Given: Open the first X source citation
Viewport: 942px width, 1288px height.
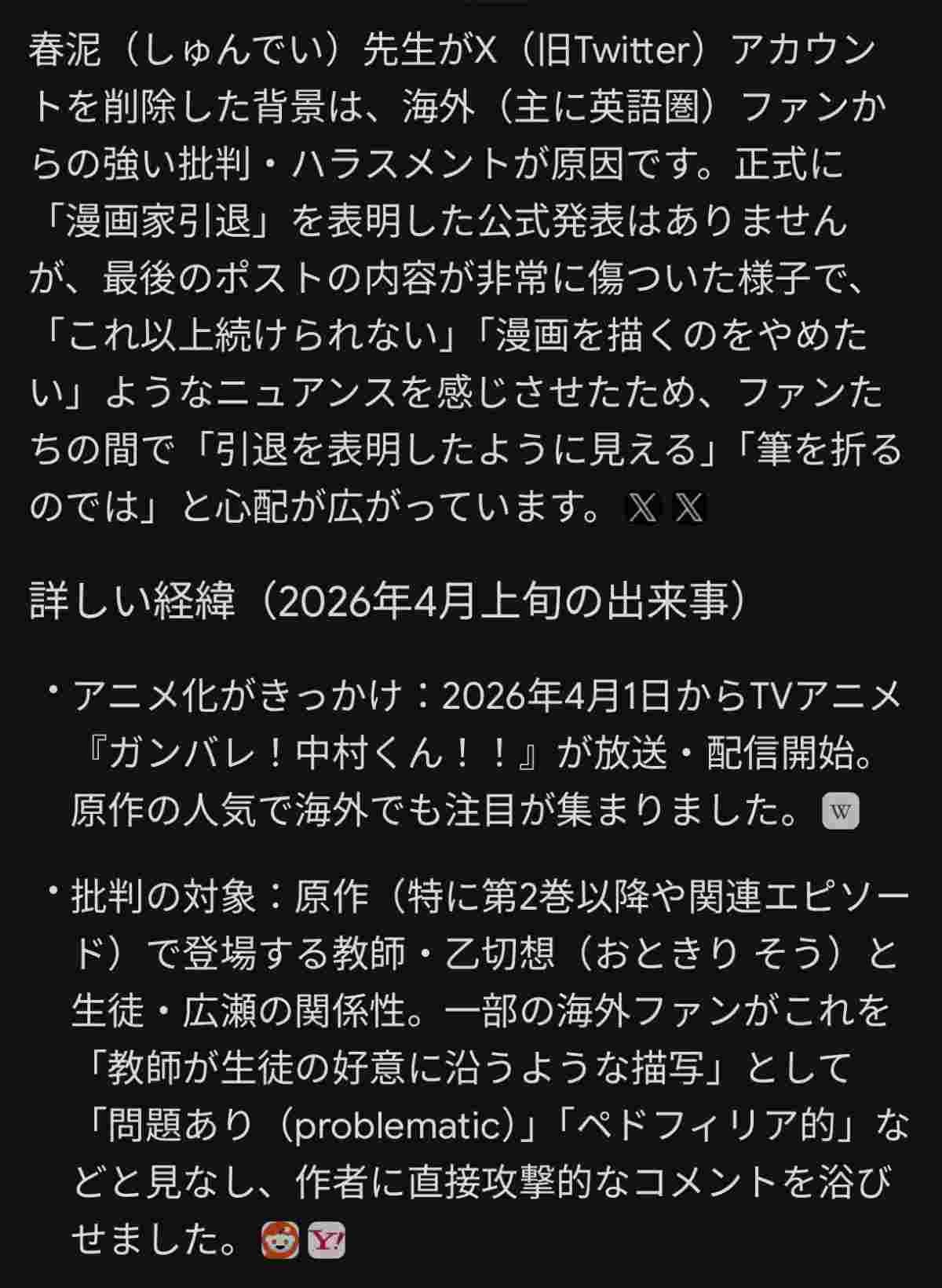Looking at the screenshot, I should point(642,508).
